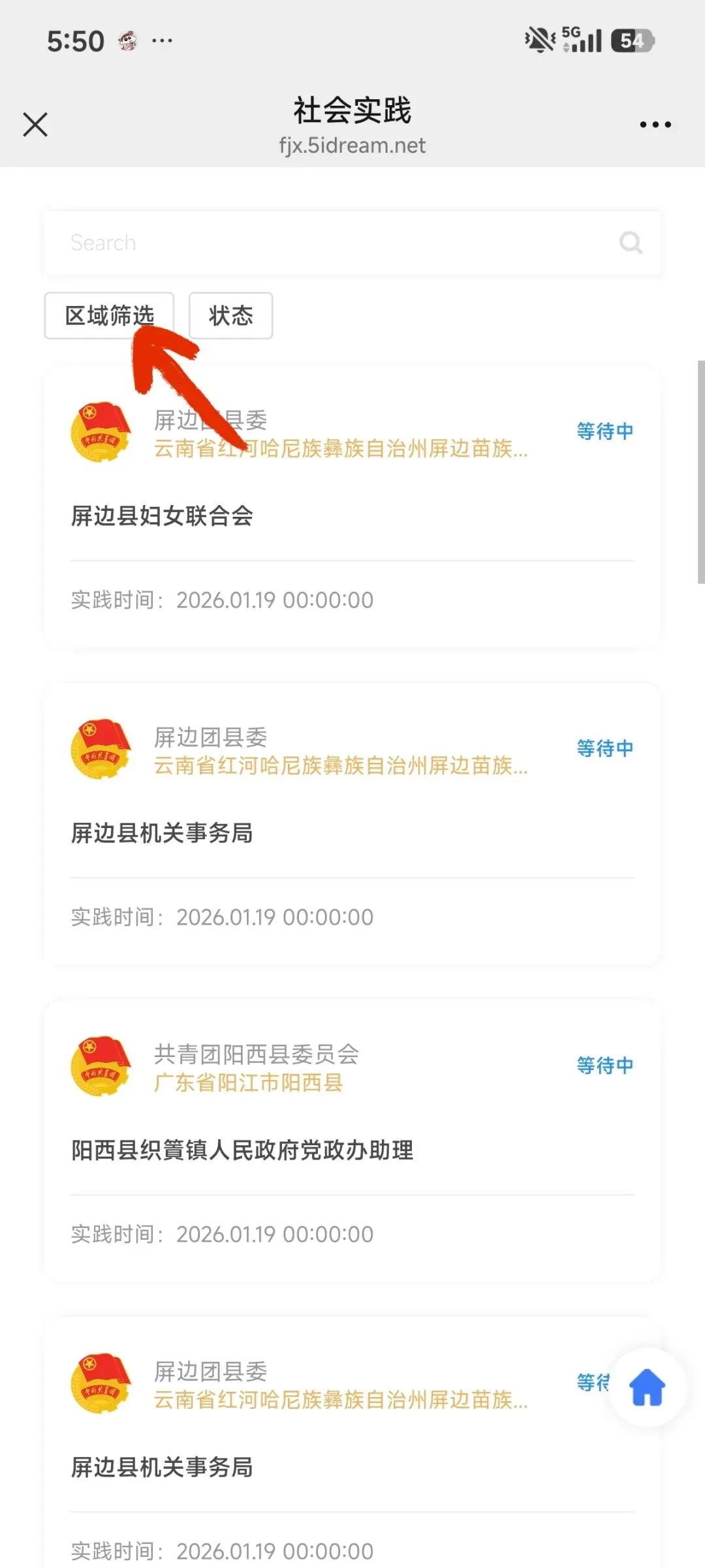The height and width of the screenshot is (1568, 705).
Task: Focus the Search input field
Action: (x=326, y=243)
